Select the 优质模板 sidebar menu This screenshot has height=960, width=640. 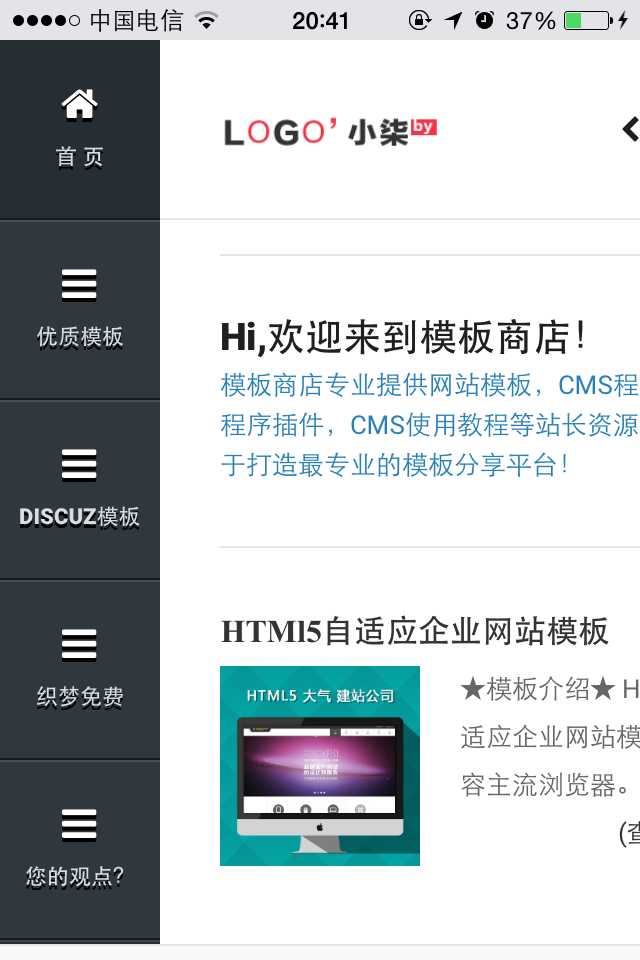80,310
